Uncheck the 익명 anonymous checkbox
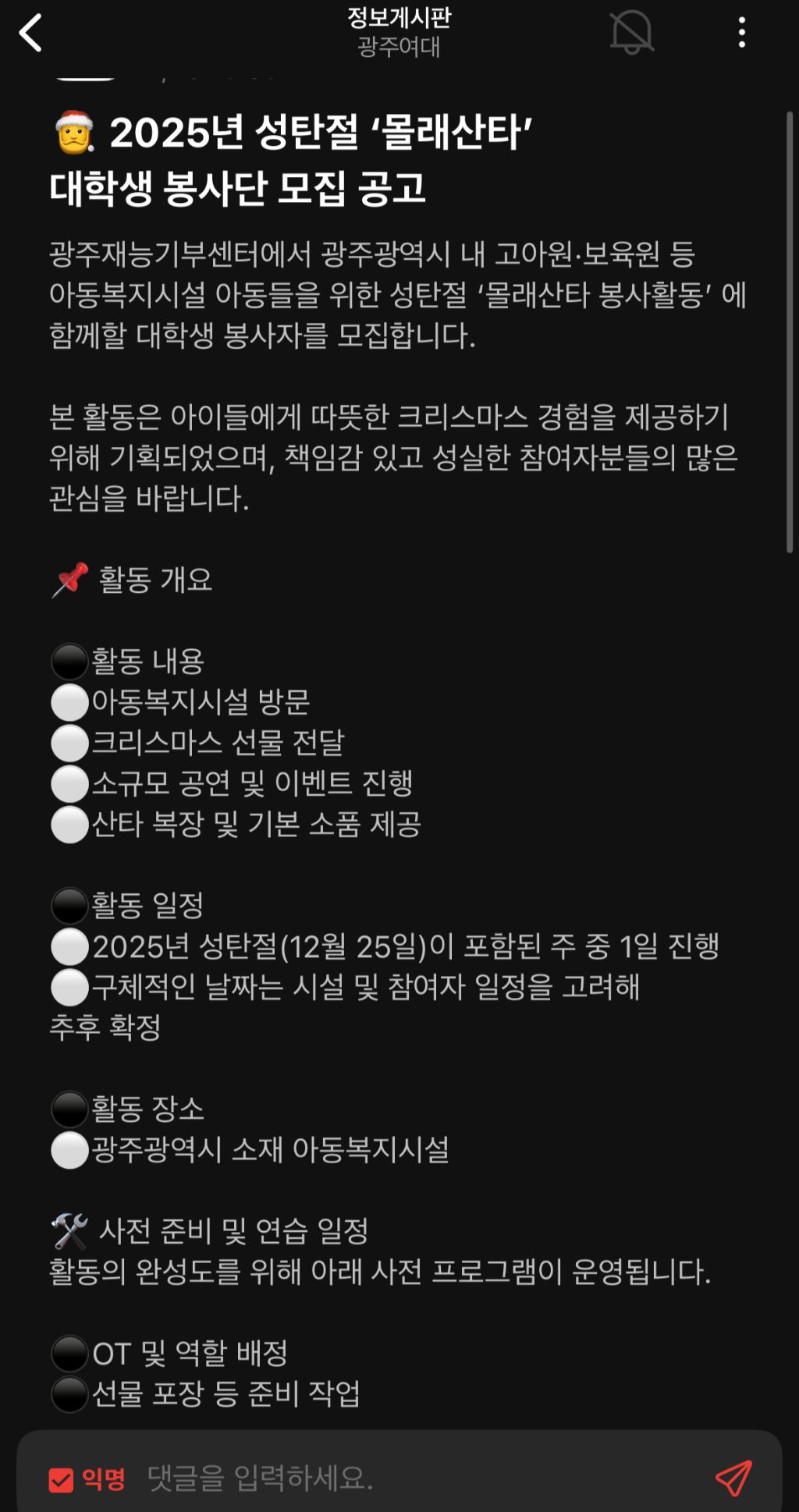This screenshot has width=799, height=1512. 61,1479
